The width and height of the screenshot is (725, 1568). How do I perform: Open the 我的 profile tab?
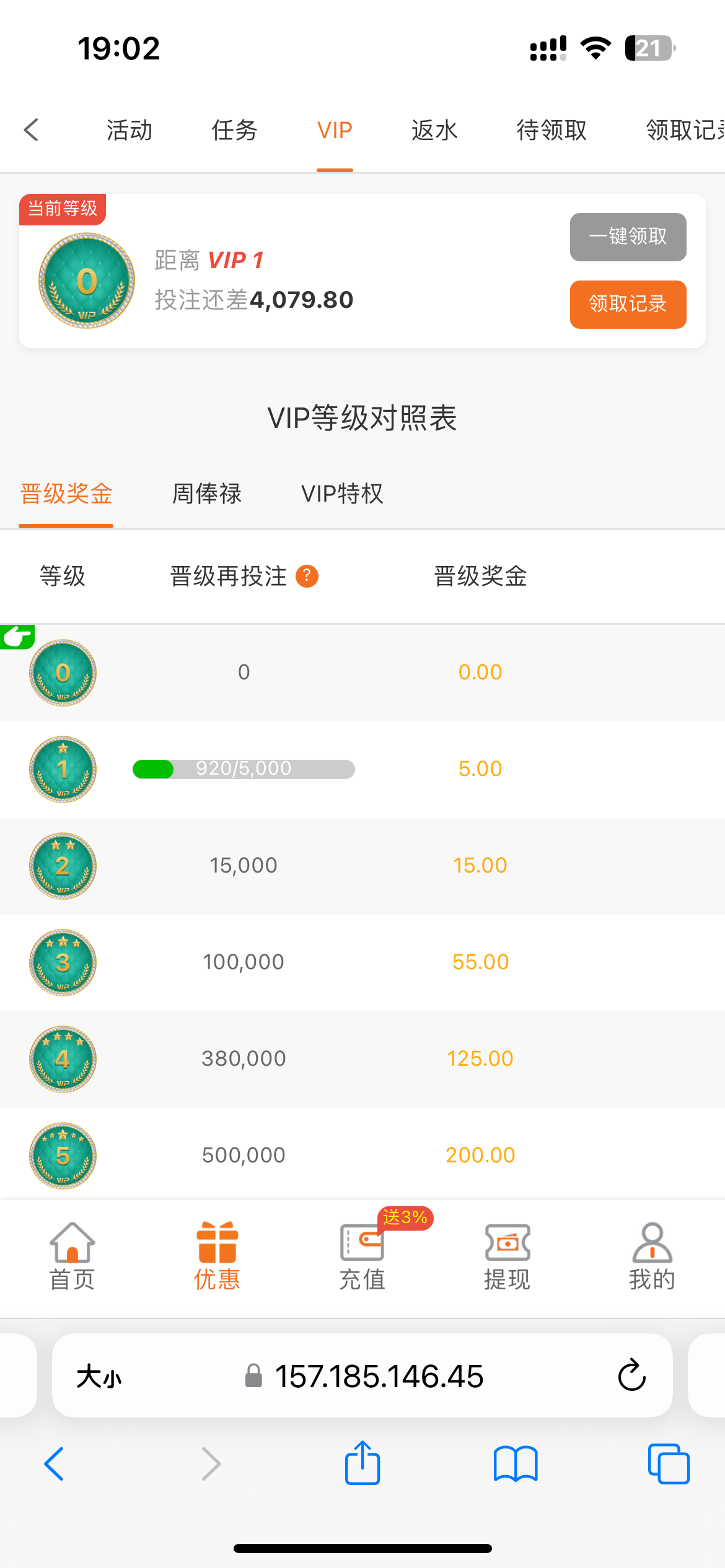pyautogui.click(x=652, y=1257)
